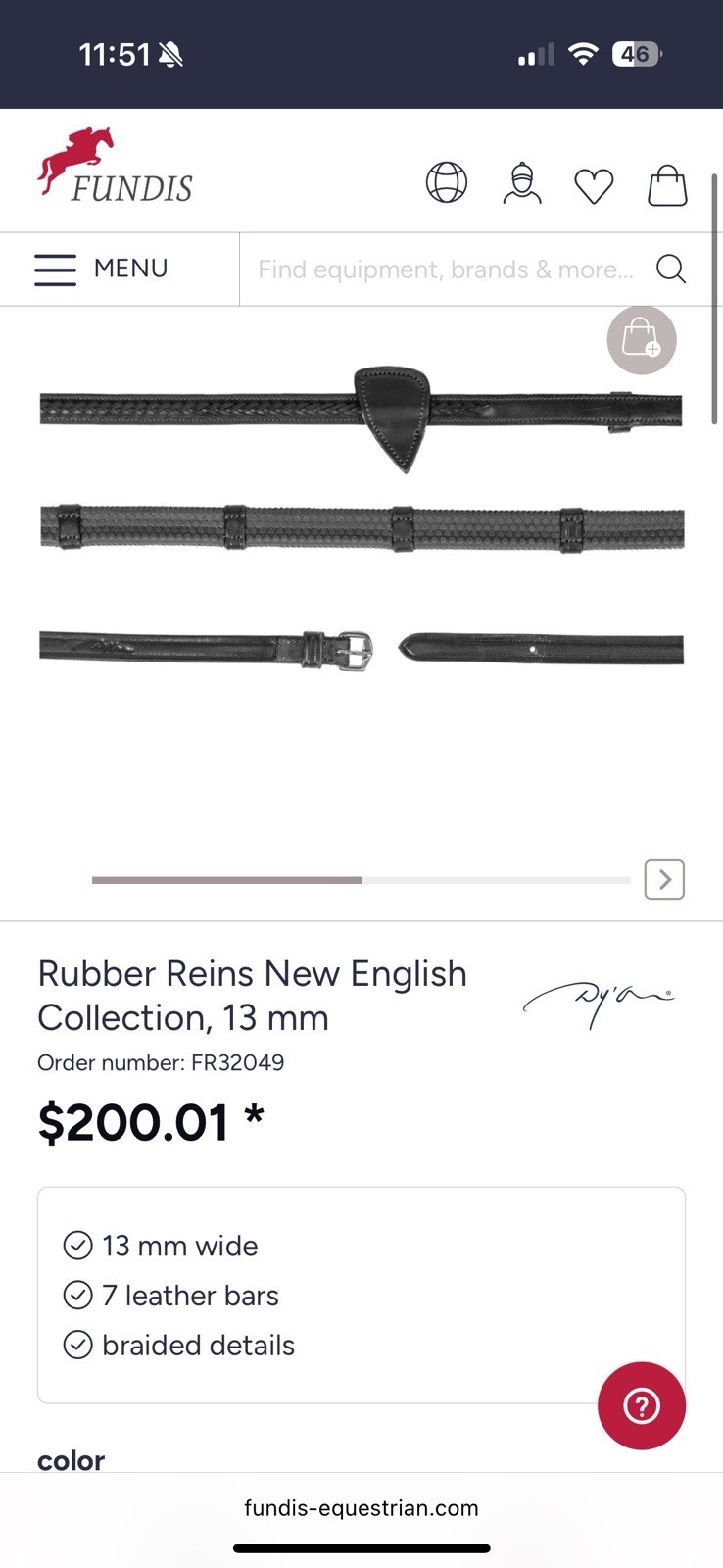The height and width of the screenshot is (1568, 723).
Task: Open the MENU drawer
Action: (102, 269)
